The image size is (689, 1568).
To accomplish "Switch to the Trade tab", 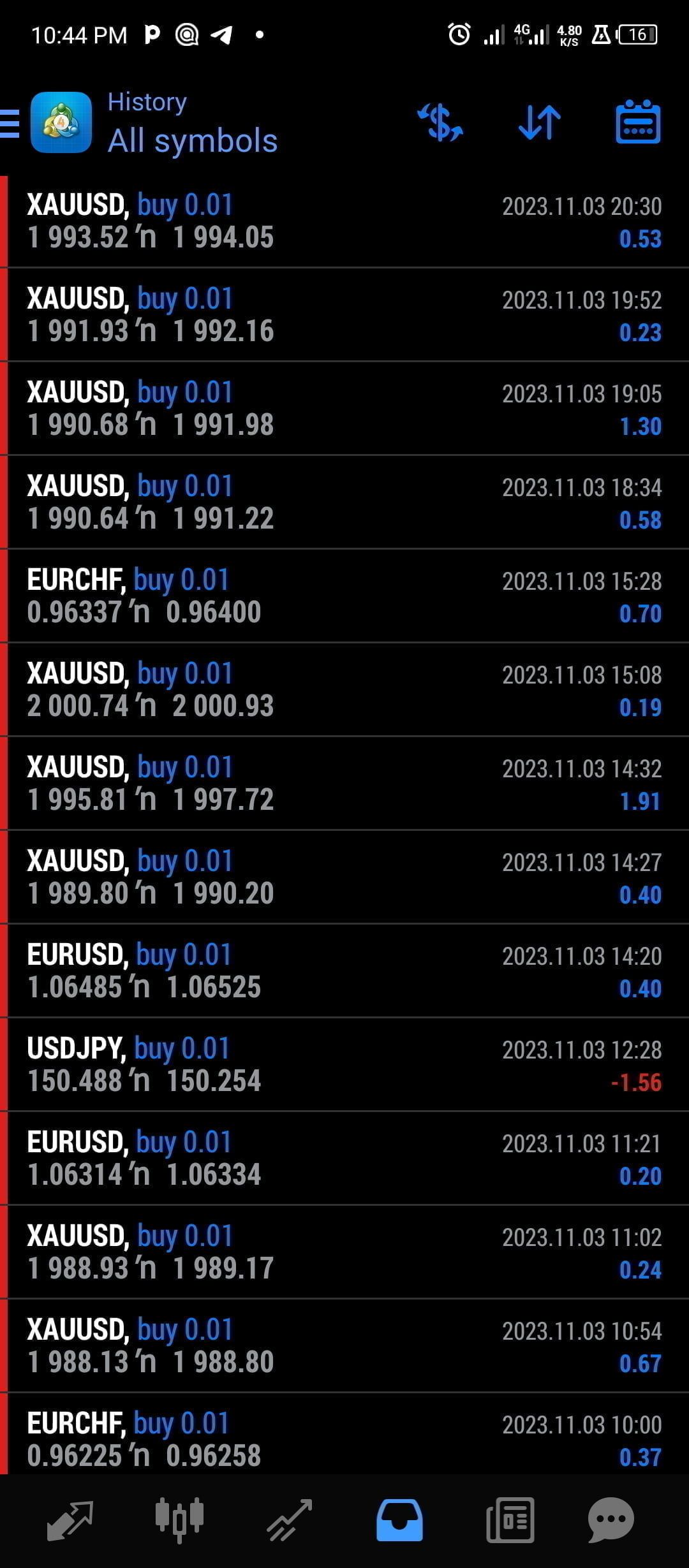I will point(289,1521).
